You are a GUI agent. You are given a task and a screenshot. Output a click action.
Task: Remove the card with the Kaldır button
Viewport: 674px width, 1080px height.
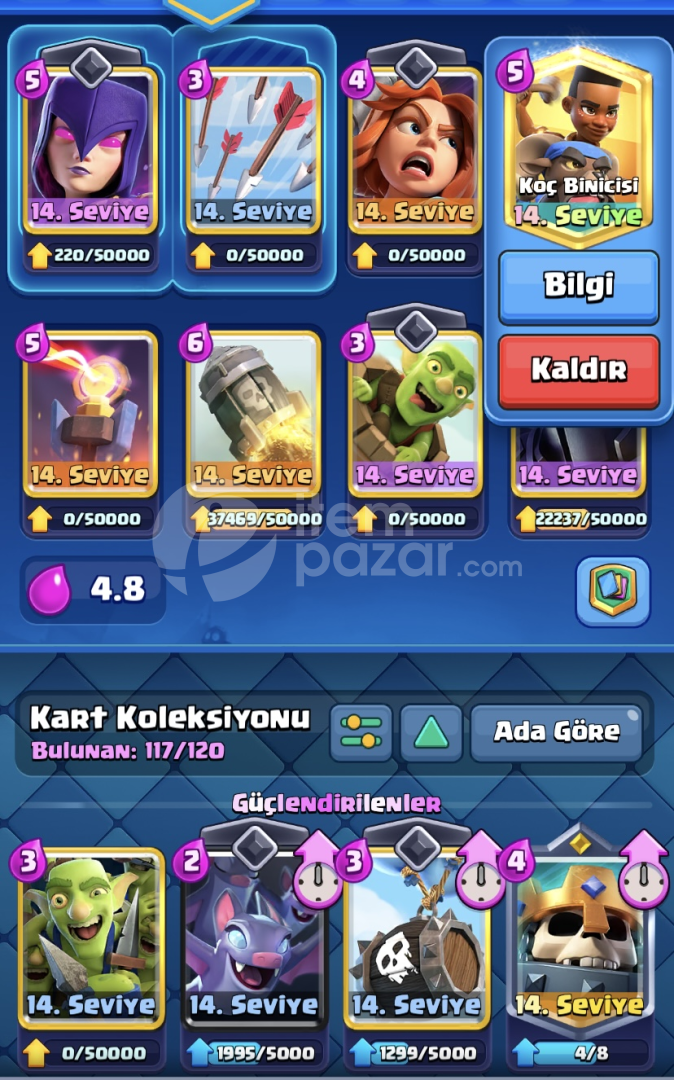pos(578,371)
